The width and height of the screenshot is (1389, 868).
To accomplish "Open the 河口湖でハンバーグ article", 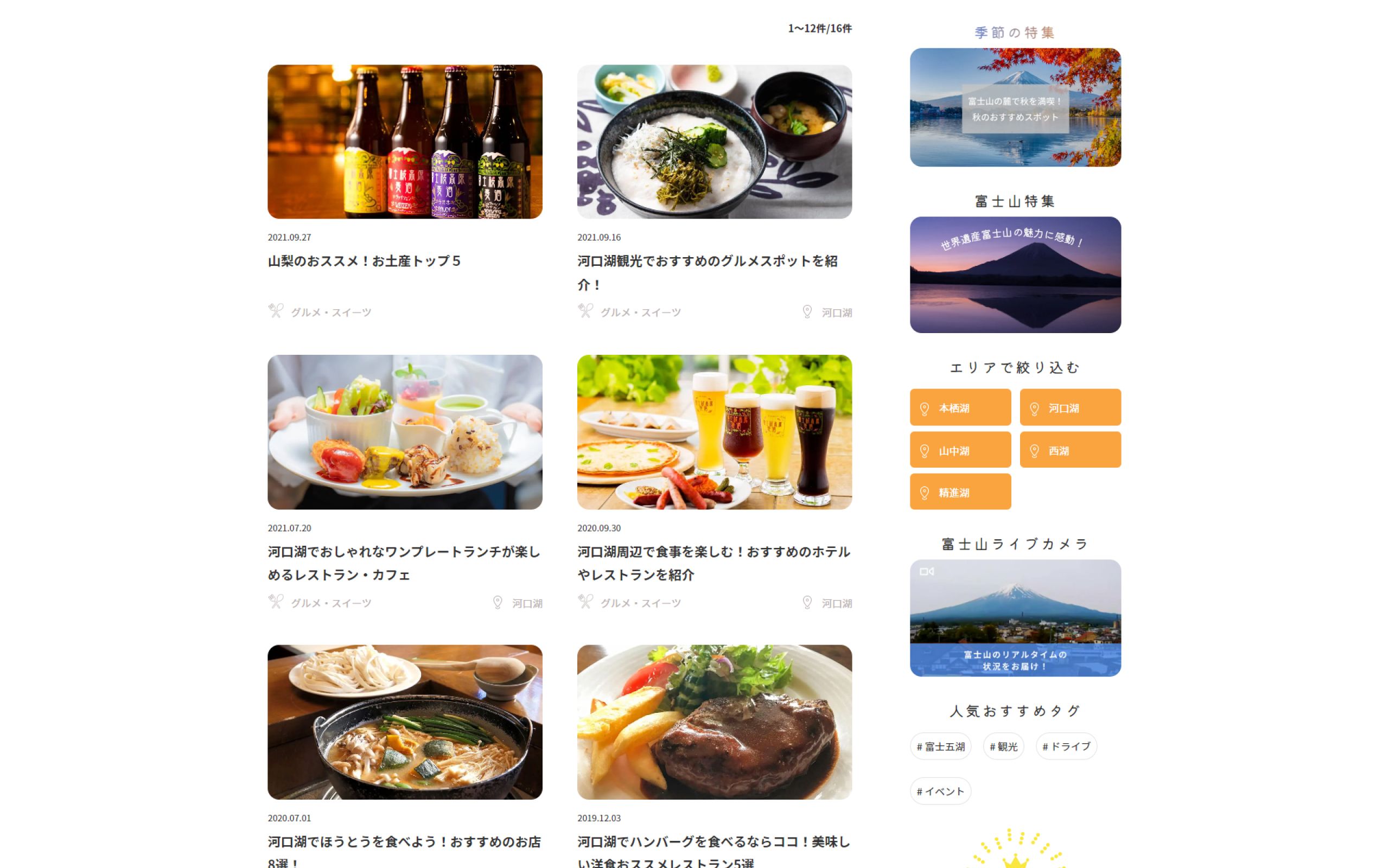I will (713, 842).
